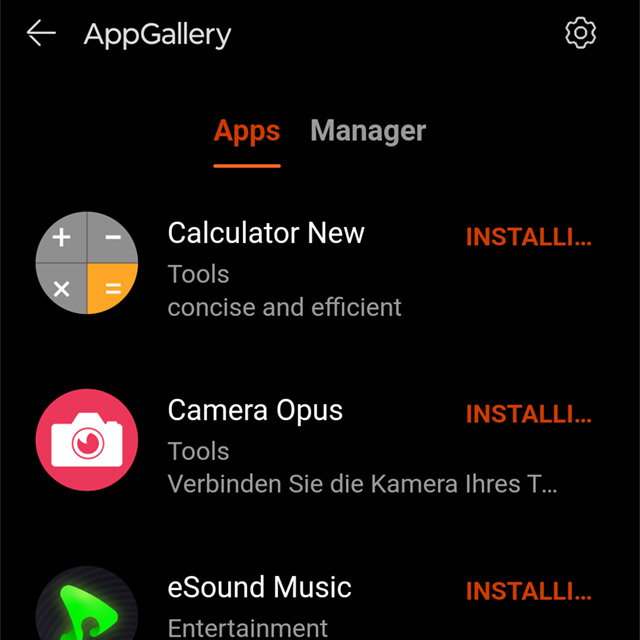Tap the Installing button for eSound Music
The image size is (640, 640).
[x=529, y=591]
